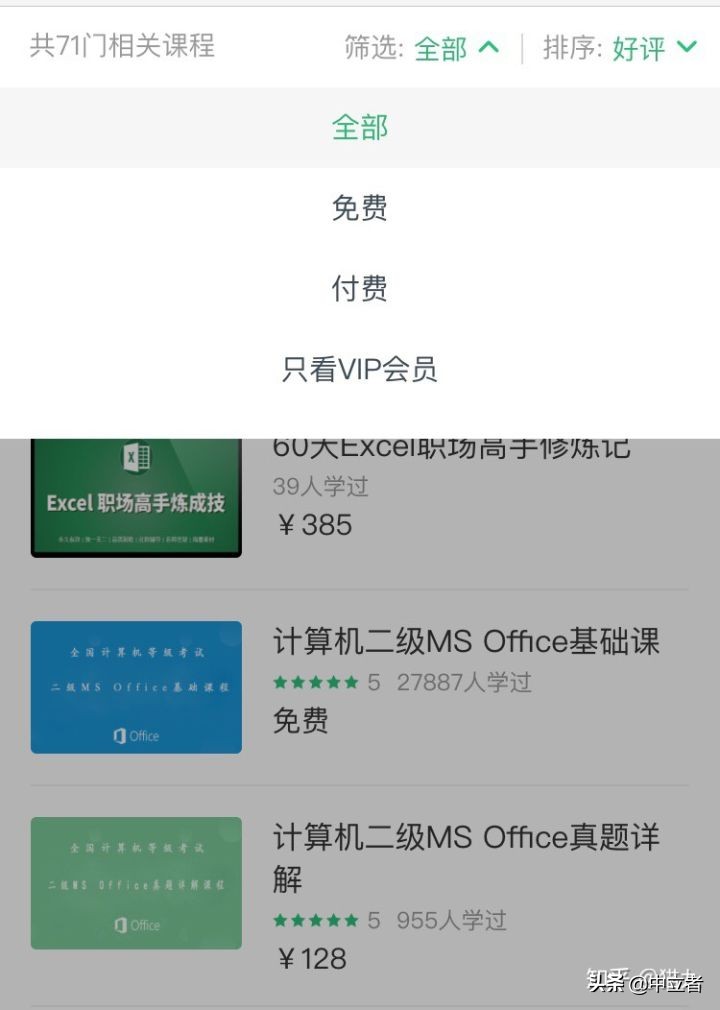The height and width of the screenshot is (1010, 720).
Task: Open the 60天Excel职场高手修炼记 course
Action: pyautogui.click(x=450, y=448)
